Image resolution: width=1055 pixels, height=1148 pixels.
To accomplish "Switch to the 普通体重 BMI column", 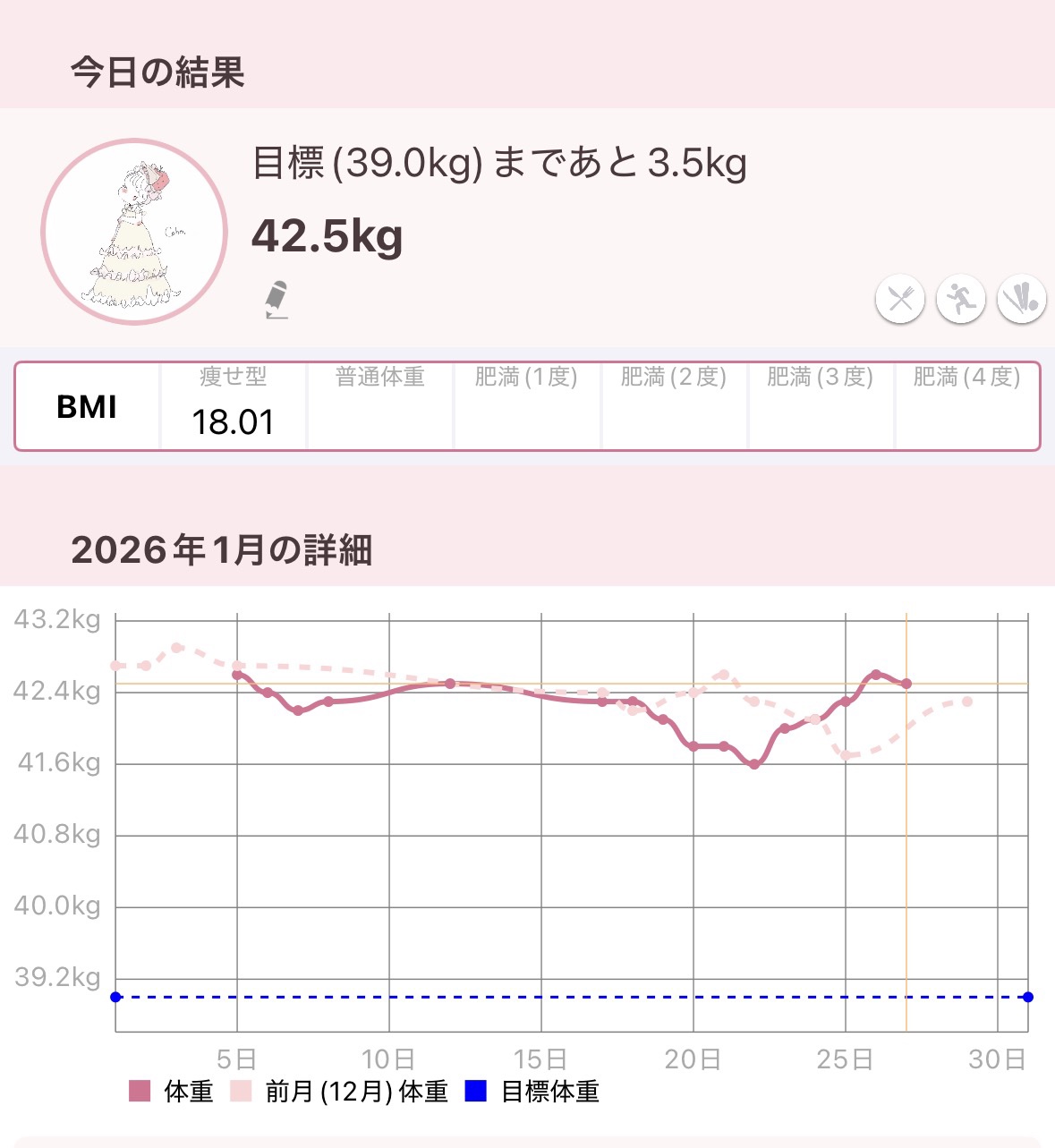I will click(379, 404).
